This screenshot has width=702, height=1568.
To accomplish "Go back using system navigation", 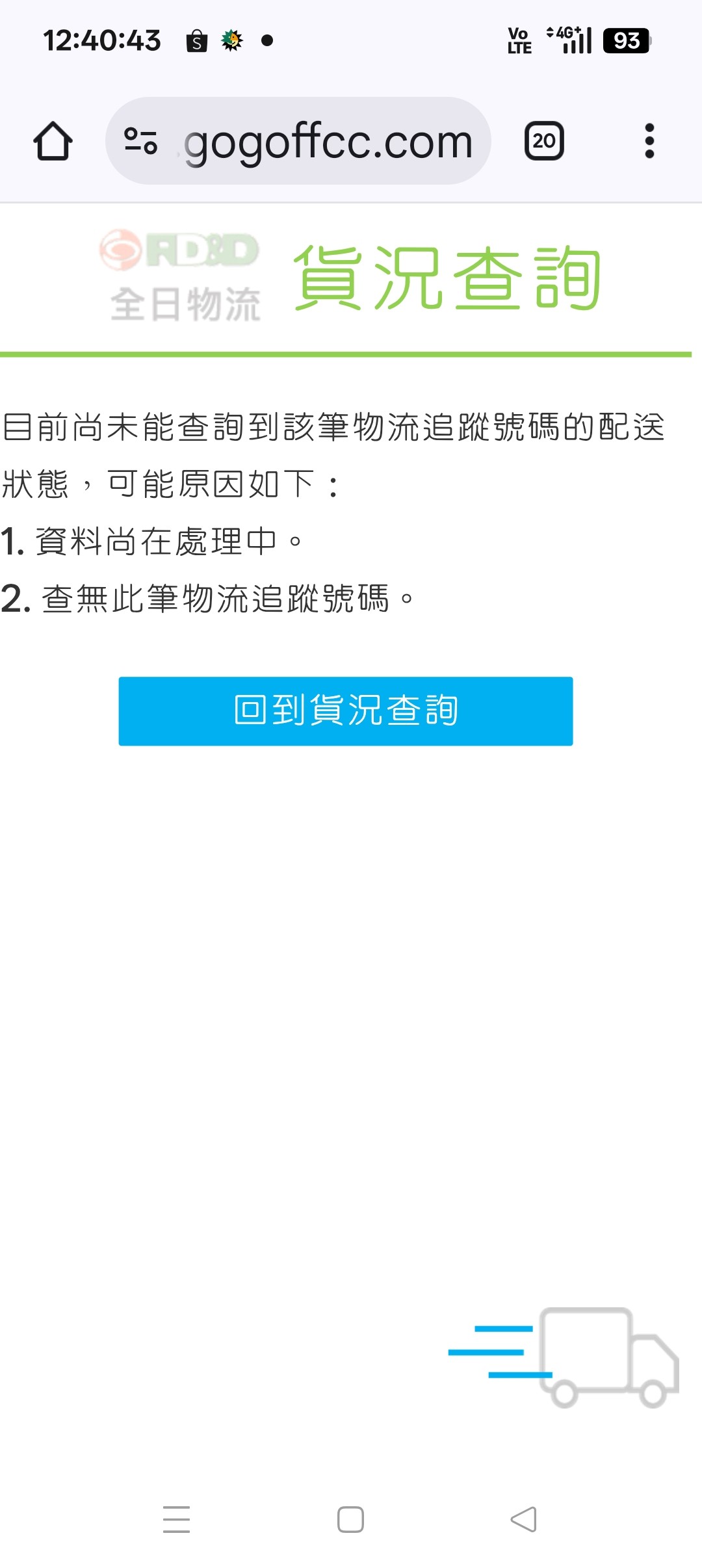I will click(523, 1519).
